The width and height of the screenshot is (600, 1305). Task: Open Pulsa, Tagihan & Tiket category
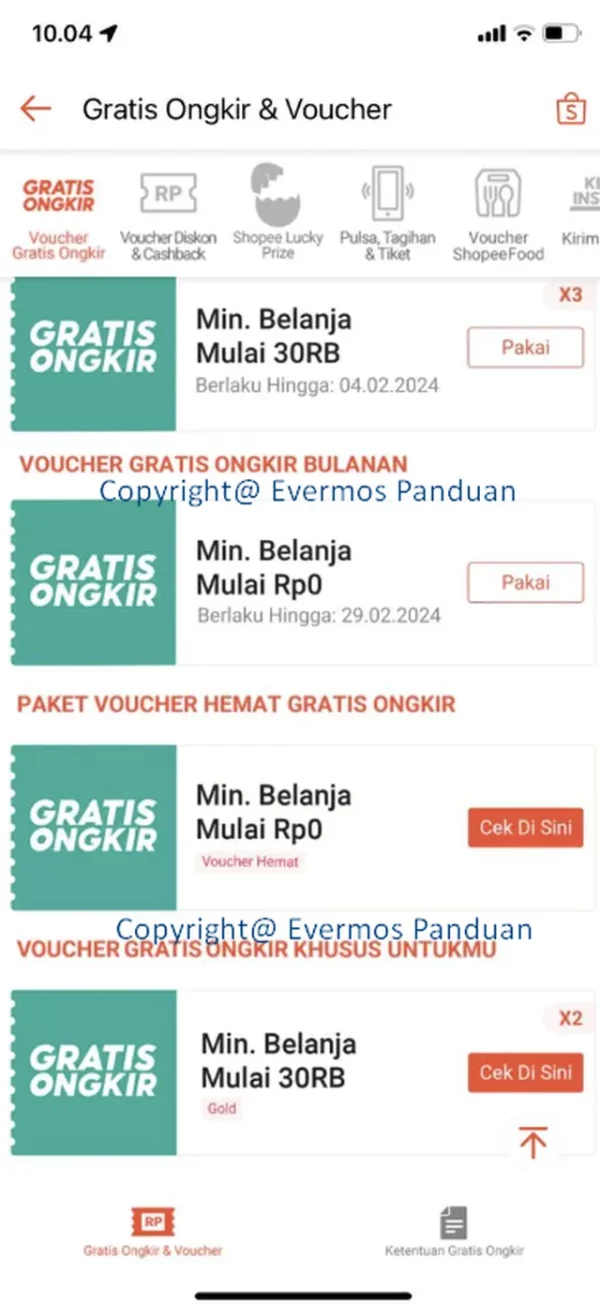click(x=387, y=217)
